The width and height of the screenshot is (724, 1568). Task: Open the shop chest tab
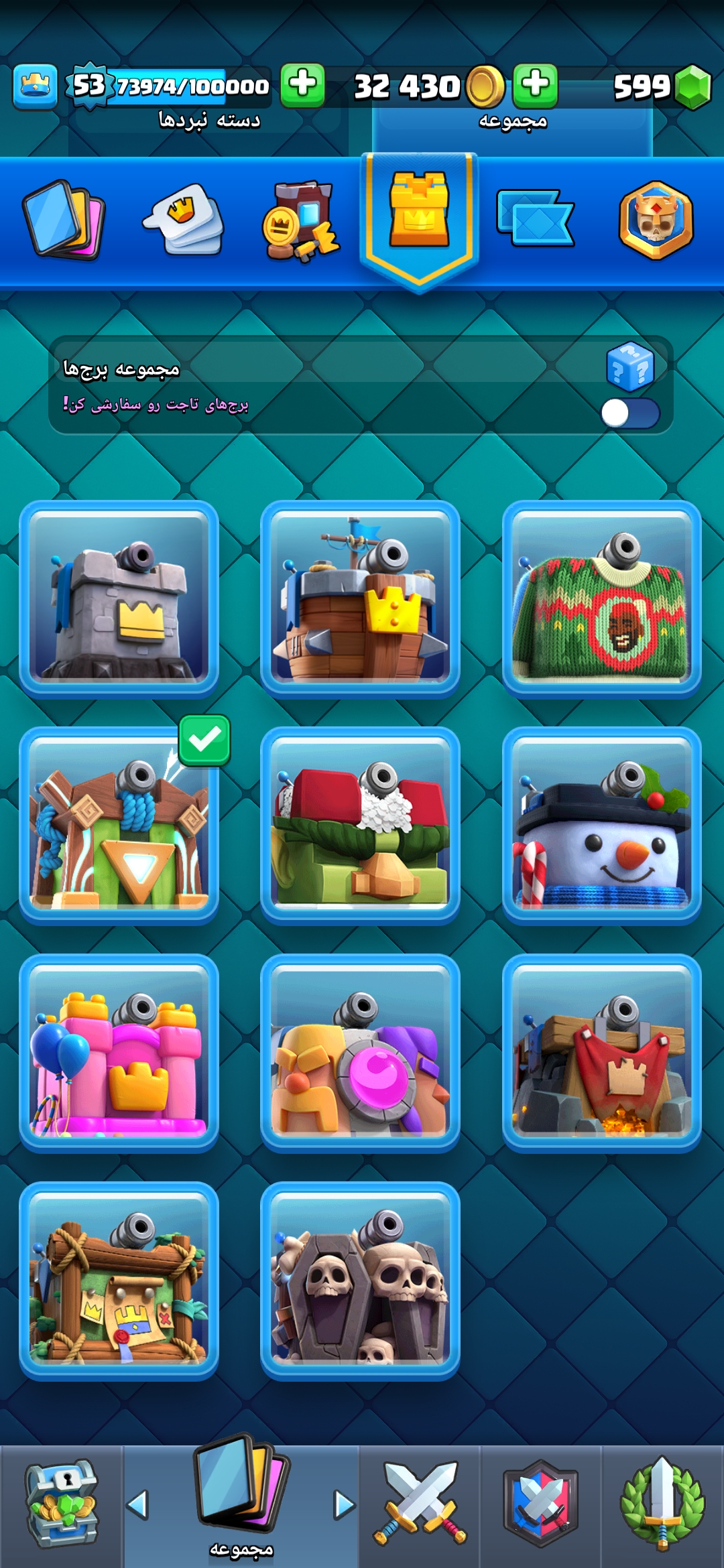[62, 1504]
